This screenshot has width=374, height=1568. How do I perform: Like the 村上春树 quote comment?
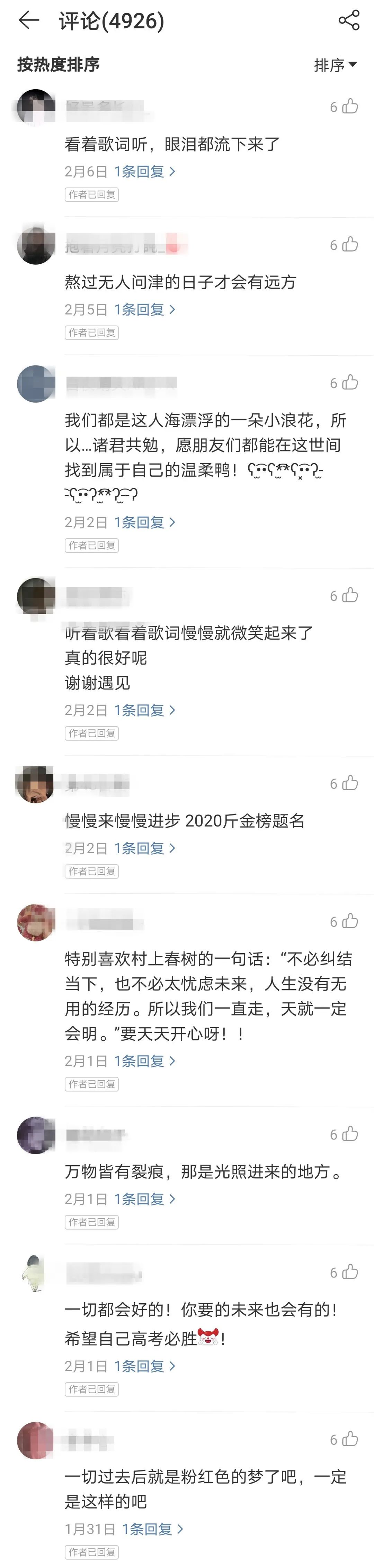tap(350, 921)
